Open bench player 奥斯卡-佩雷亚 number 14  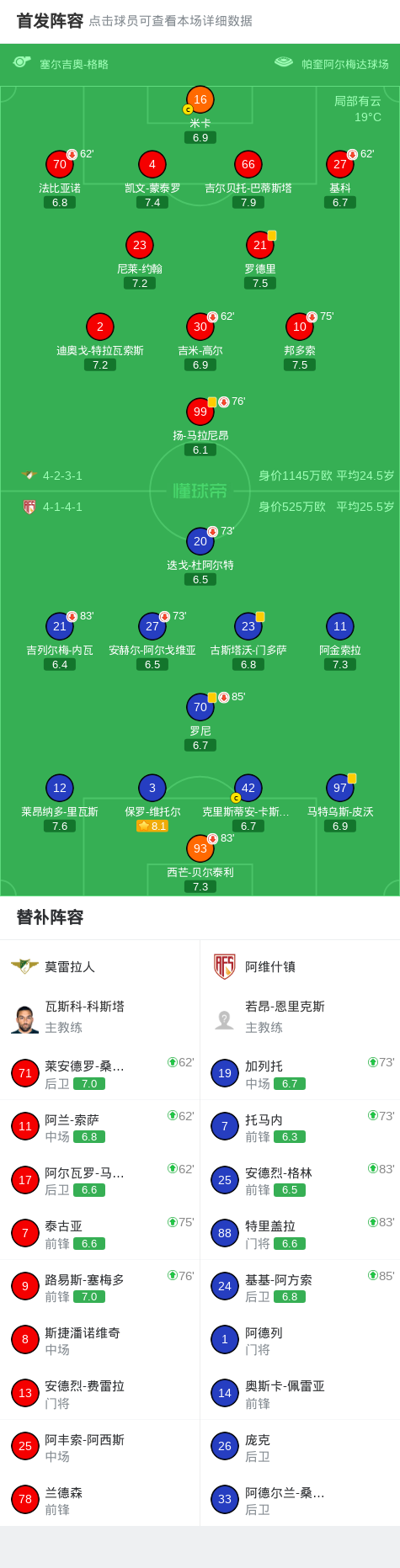[x=300, y=1393]
